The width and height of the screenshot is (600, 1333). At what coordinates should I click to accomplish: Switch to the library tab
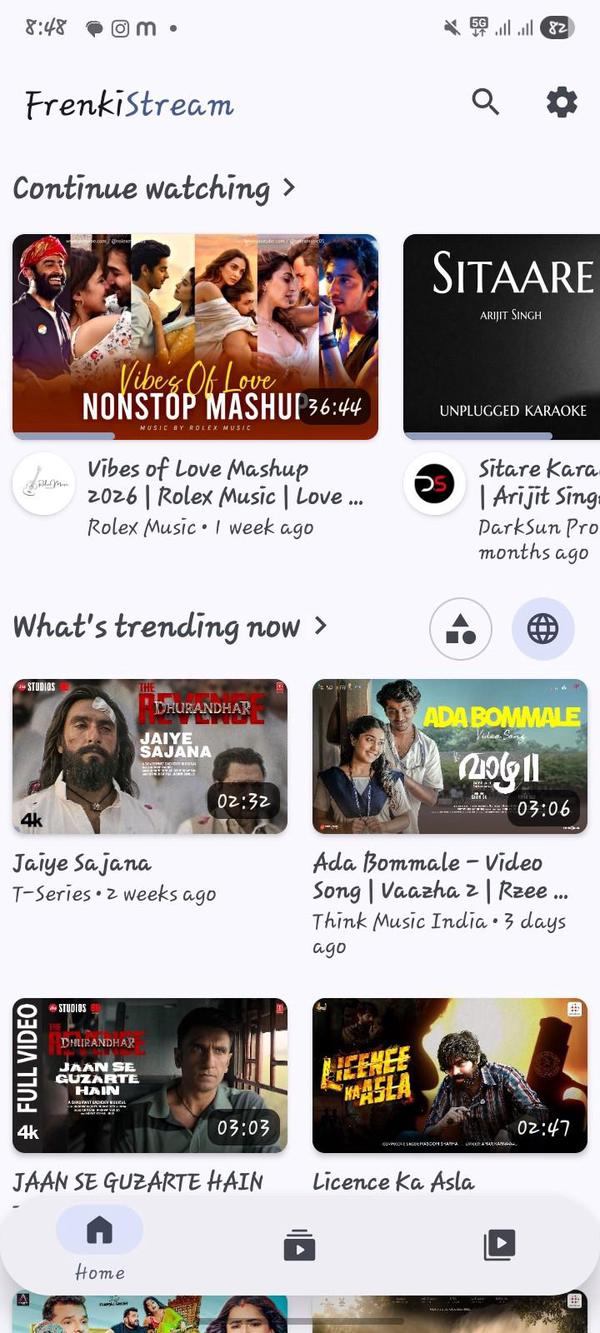click(499, 1245)
